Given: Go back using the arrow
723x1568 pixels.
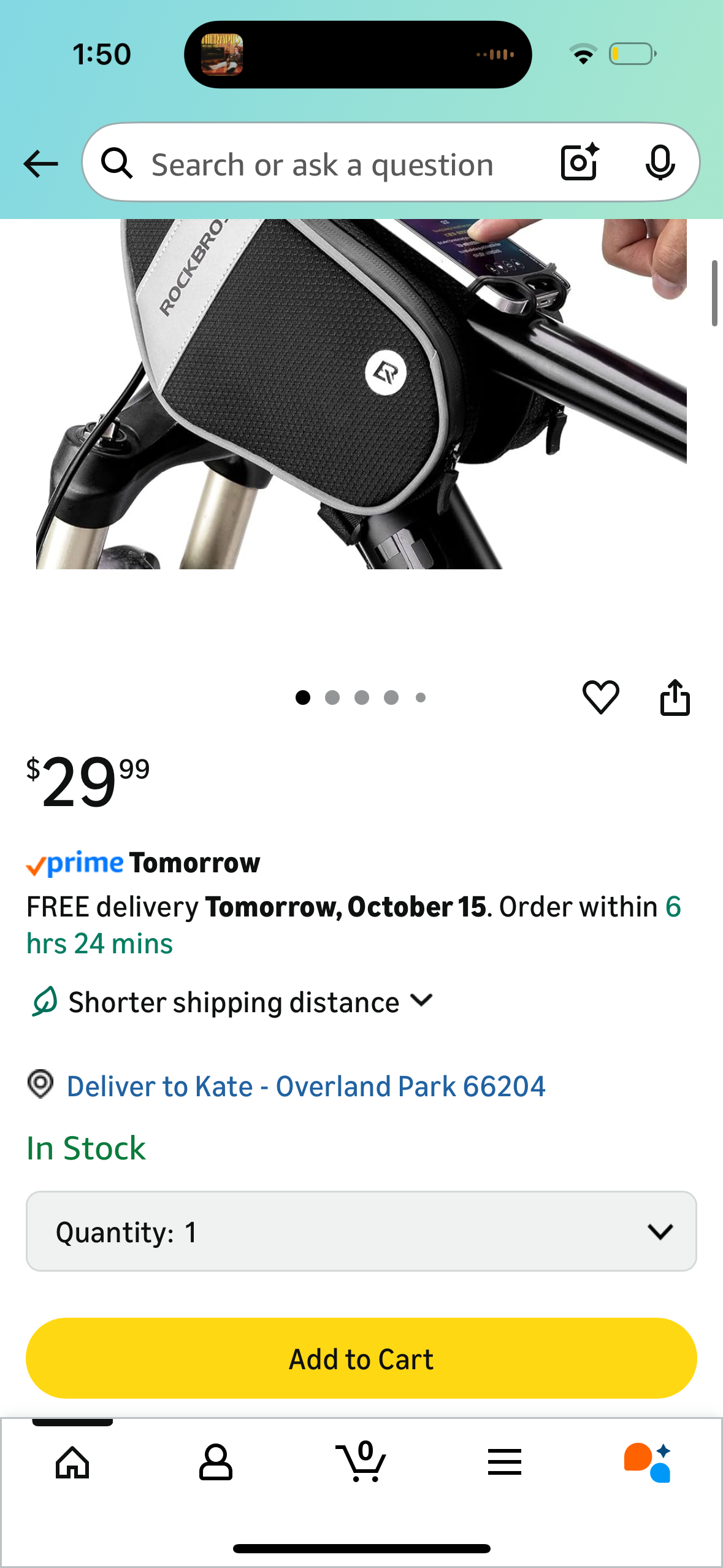Looking at the screenshot, I should tap(40, 164).
